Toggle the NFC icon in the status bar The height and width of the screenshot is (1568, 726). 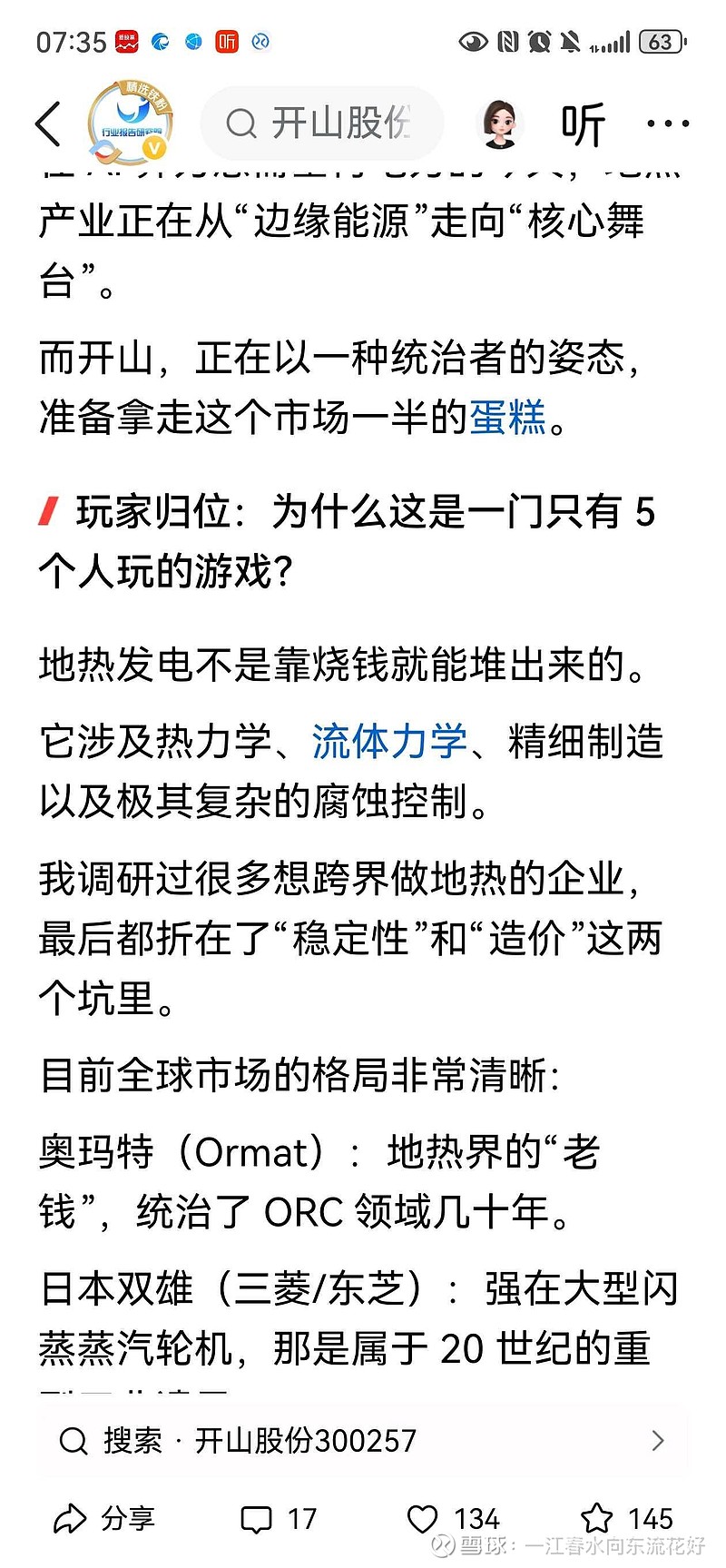[x=506, y=41]
